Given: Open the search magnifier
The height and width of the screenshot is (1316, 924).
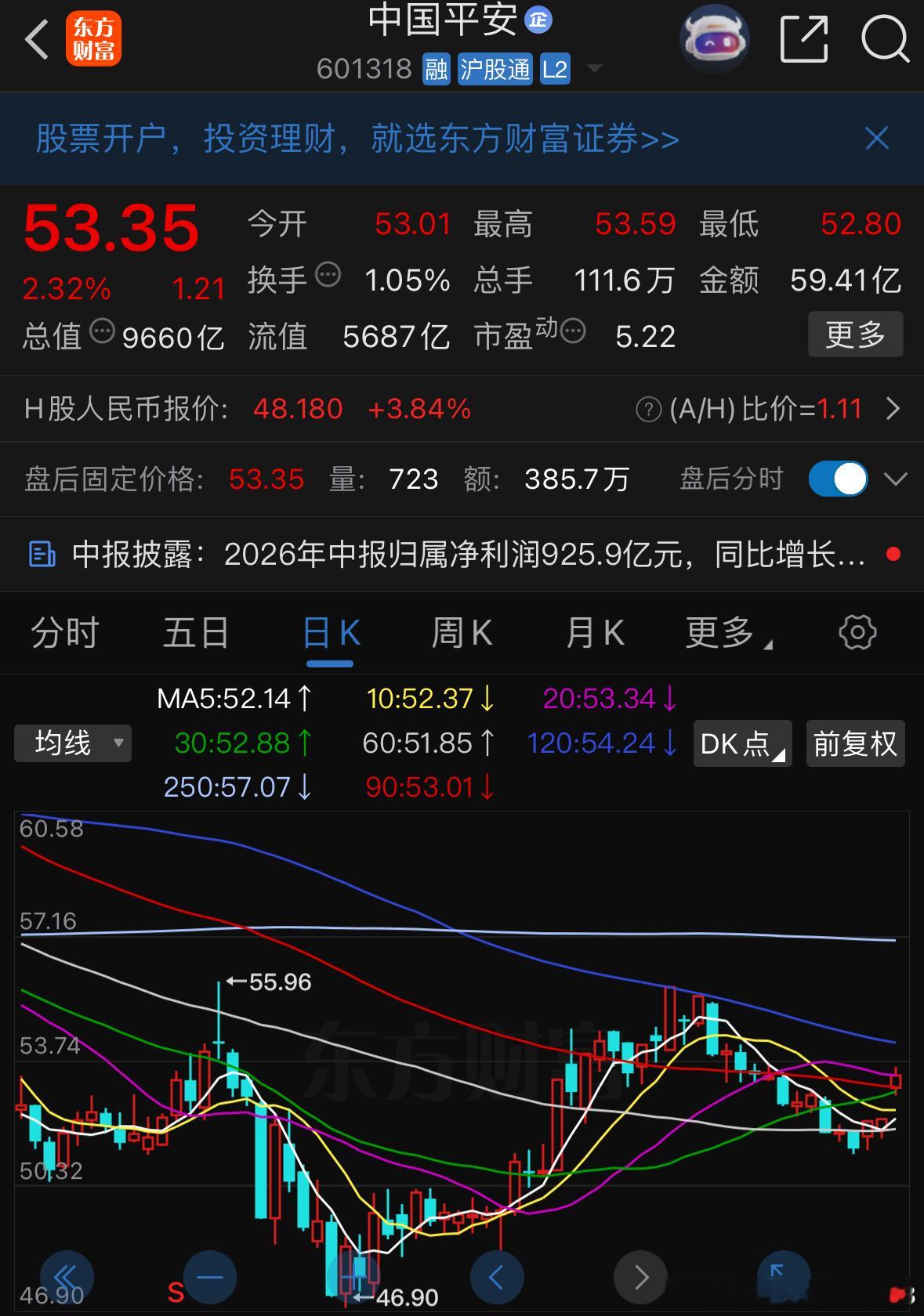Looking at the screenshot, I should tap(885, 38).
